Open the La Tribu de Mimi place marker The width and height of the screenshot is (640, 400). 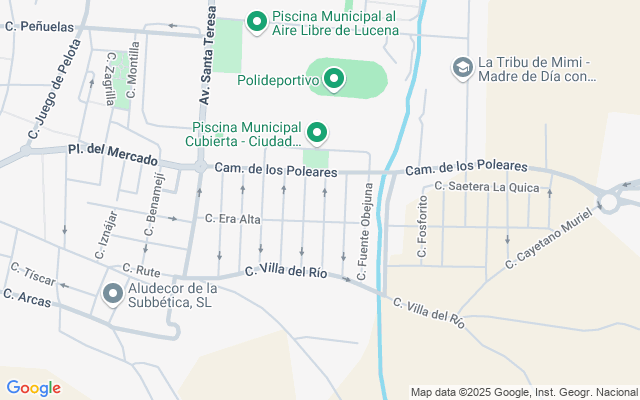(x=462, y=66)
